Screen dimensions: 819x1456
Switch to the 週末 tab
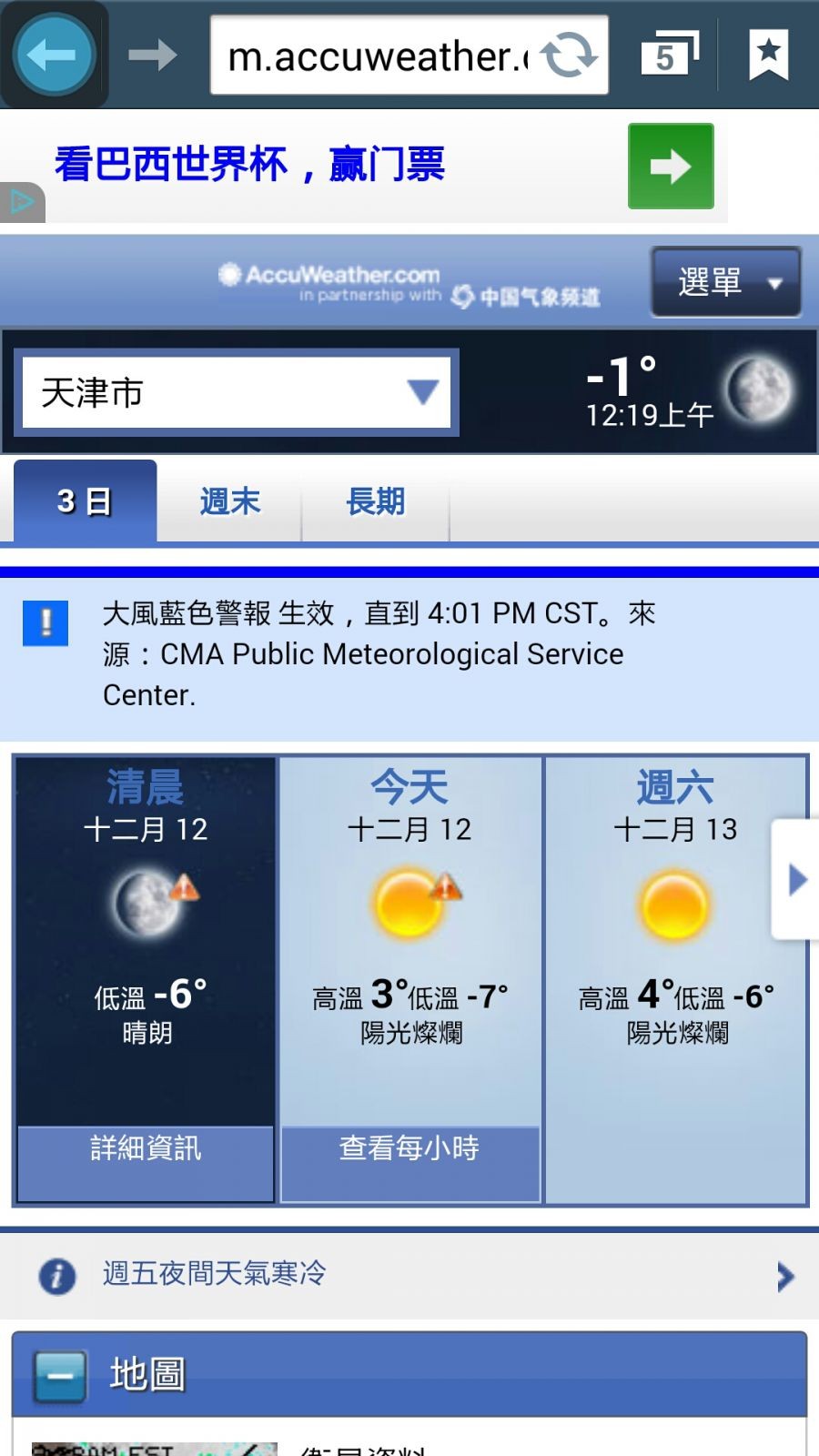pos(229,501)
